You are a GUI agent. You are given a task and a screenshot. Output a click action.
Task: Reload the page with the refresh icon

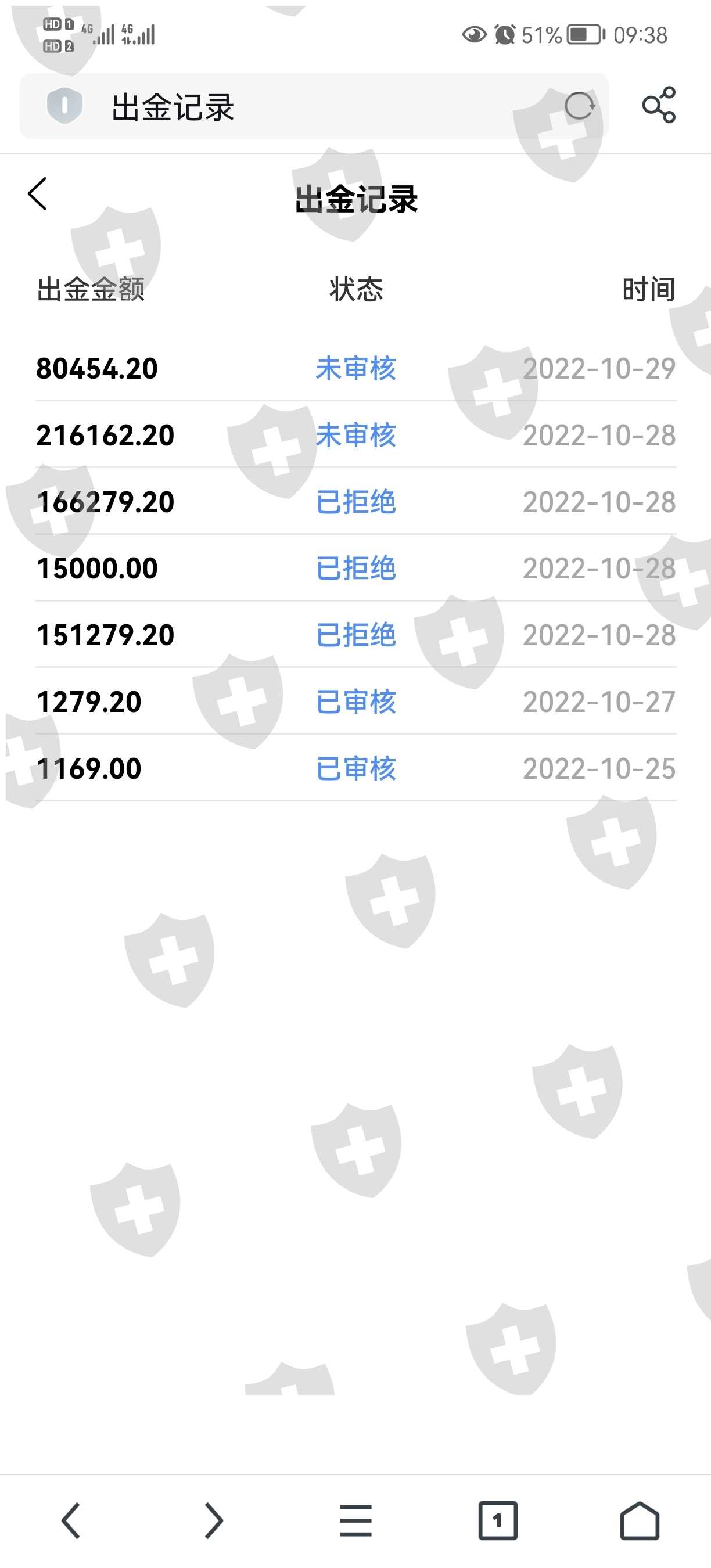(x=579, y=106)
